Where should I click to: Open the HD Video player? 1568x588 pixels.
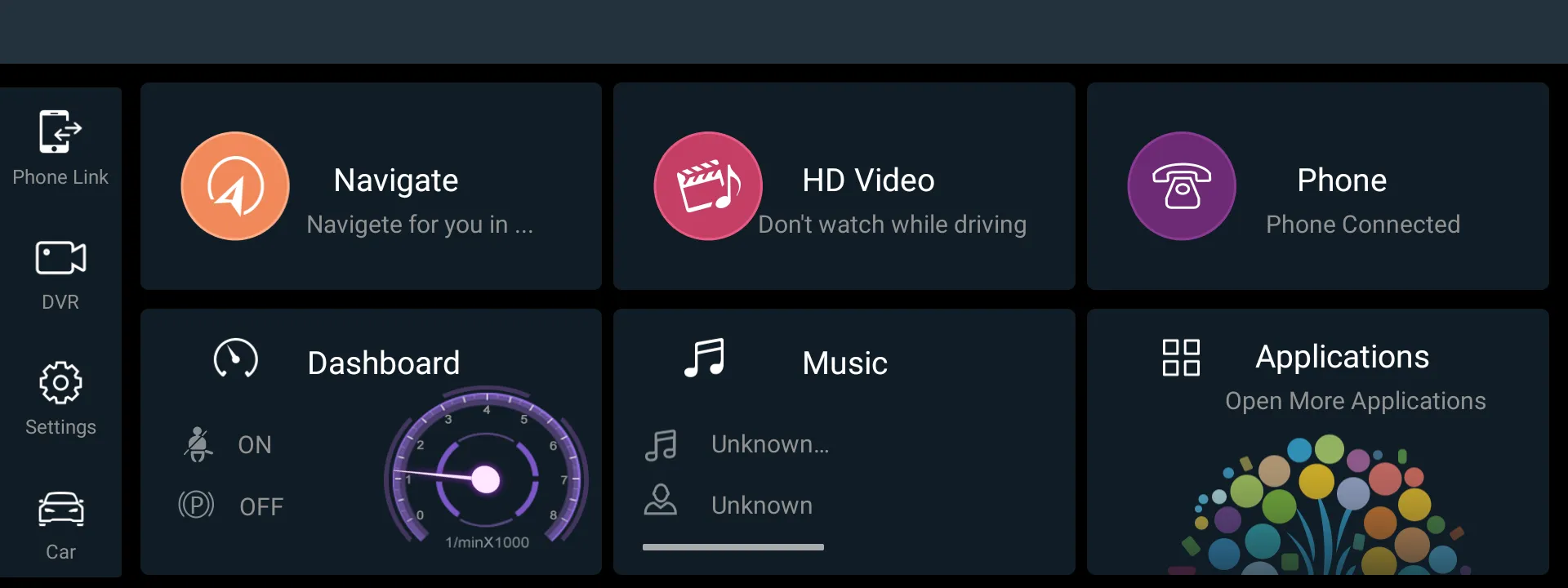tap(844, 186)
